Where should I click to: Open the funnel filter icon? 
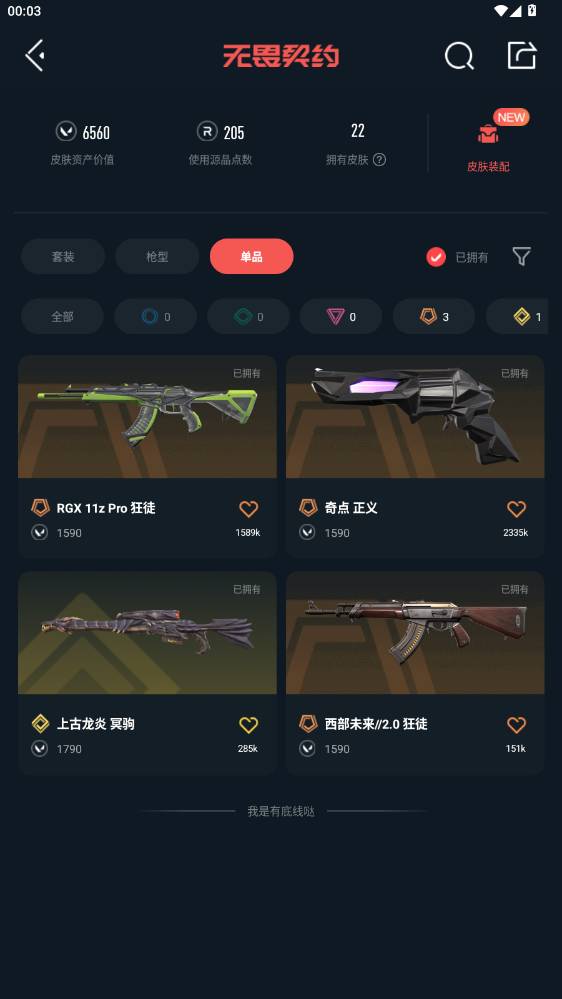point(521,256)
